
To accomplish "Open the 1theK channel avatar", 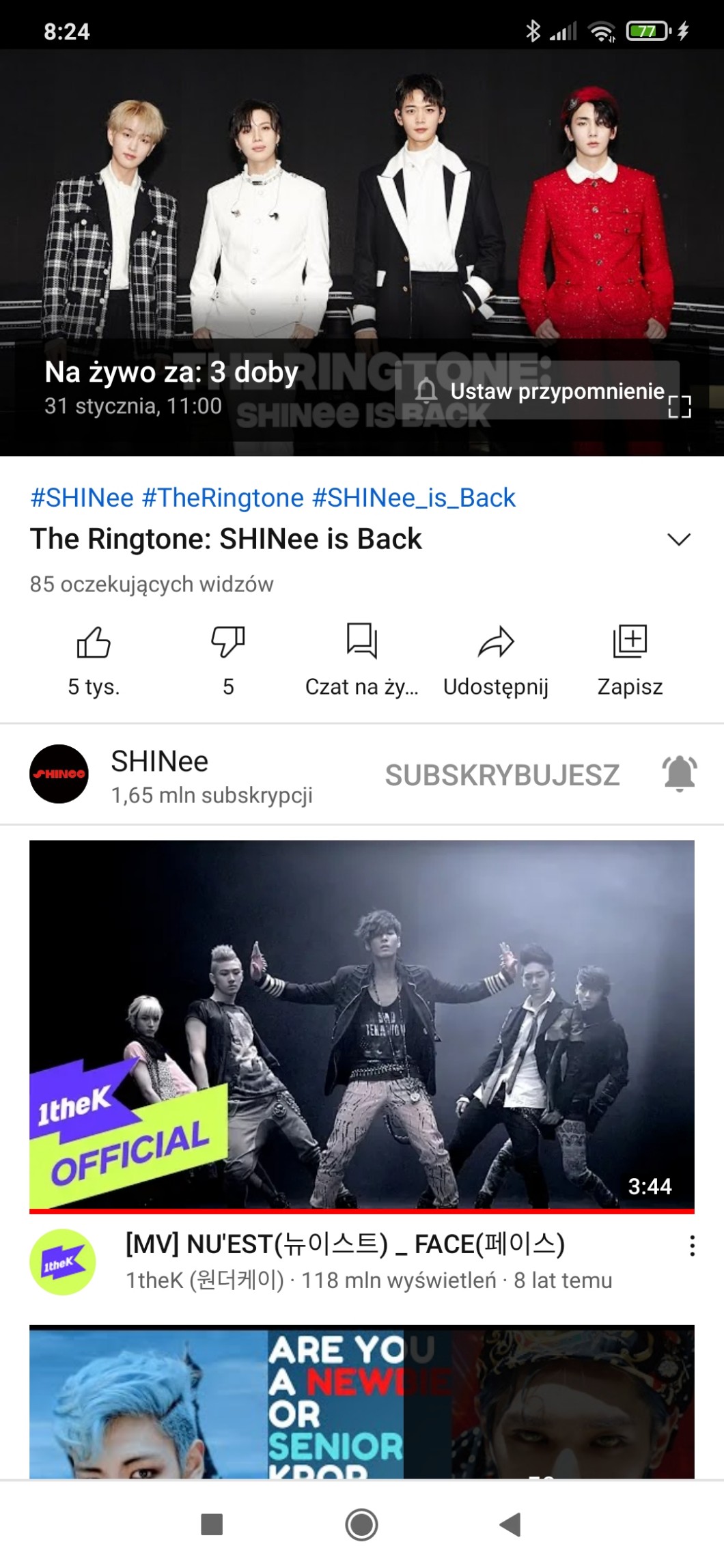I will 62,1261.
